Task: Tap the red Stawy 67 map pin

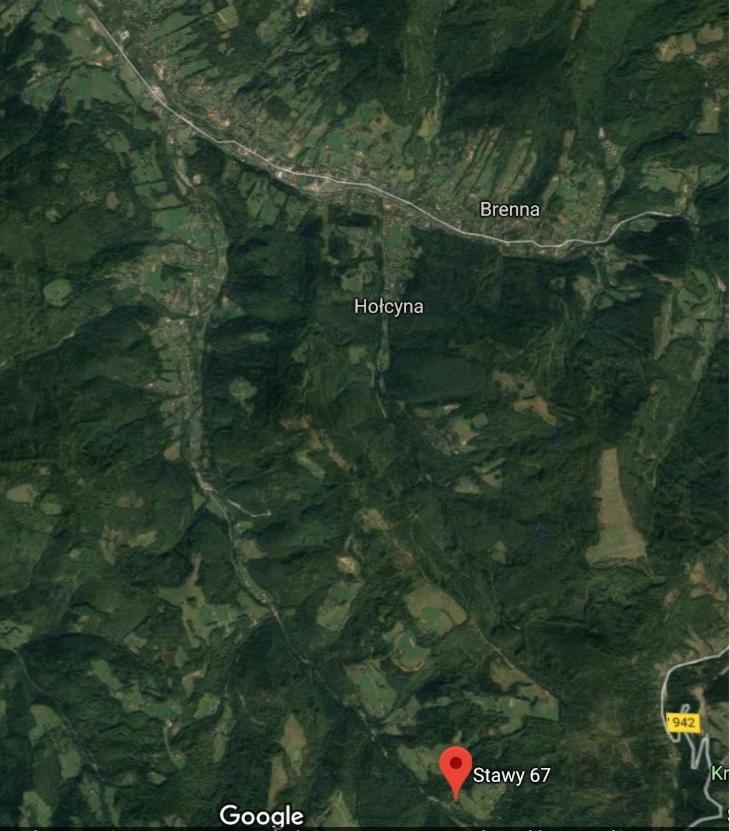Action: 456,768
